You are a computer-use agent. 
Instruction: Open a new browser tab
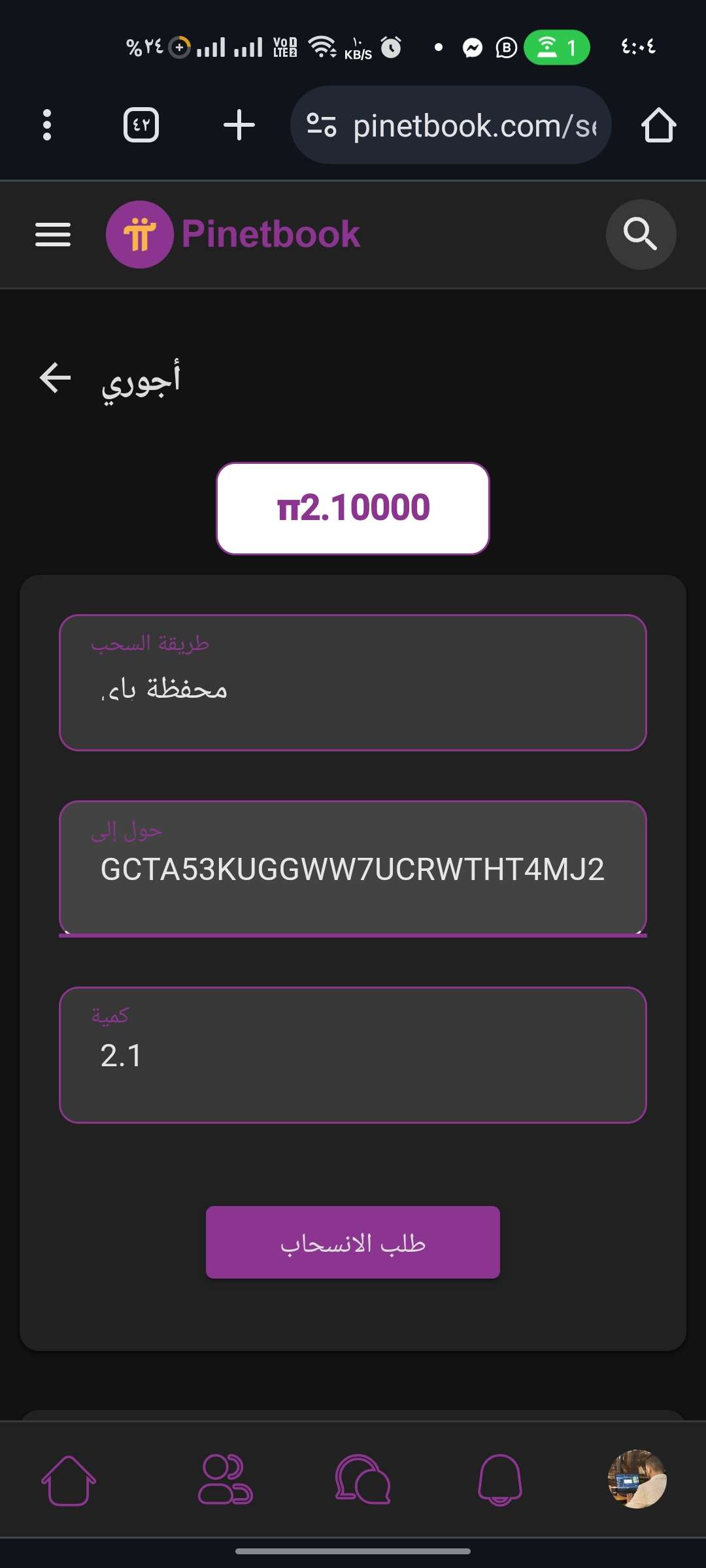[x=239, y=125]
